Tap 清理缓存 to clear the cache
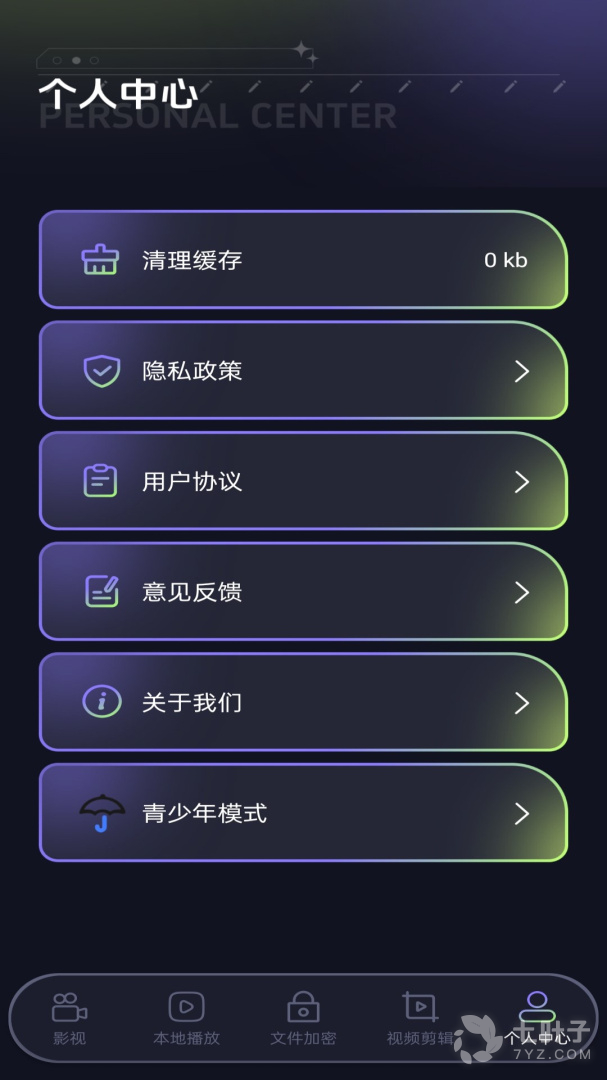This screenshot has width=607, height=1080. point(303,260)
